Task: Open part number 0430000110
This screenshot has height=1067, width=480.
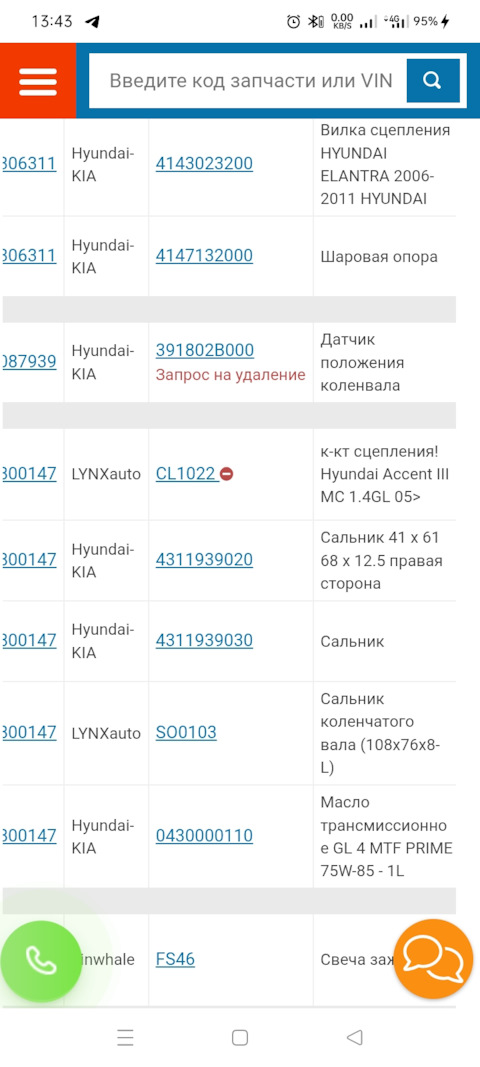Action: pos(204,836)
